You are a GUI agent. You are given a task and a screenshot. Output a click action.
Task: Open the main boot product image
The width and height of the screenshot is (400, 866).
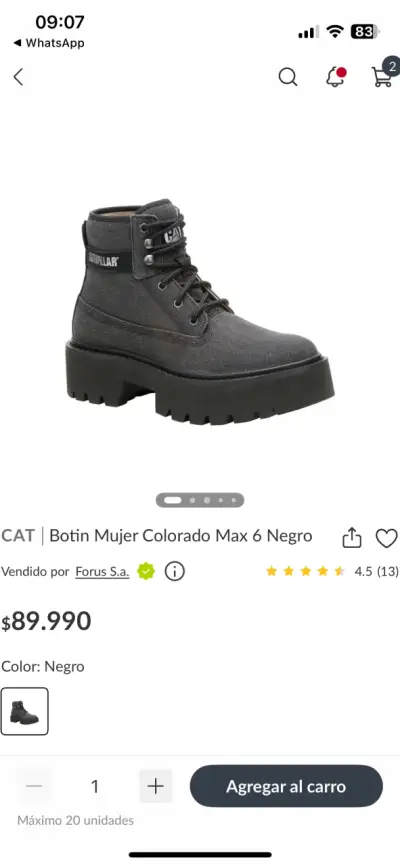[x=200, y=312]
